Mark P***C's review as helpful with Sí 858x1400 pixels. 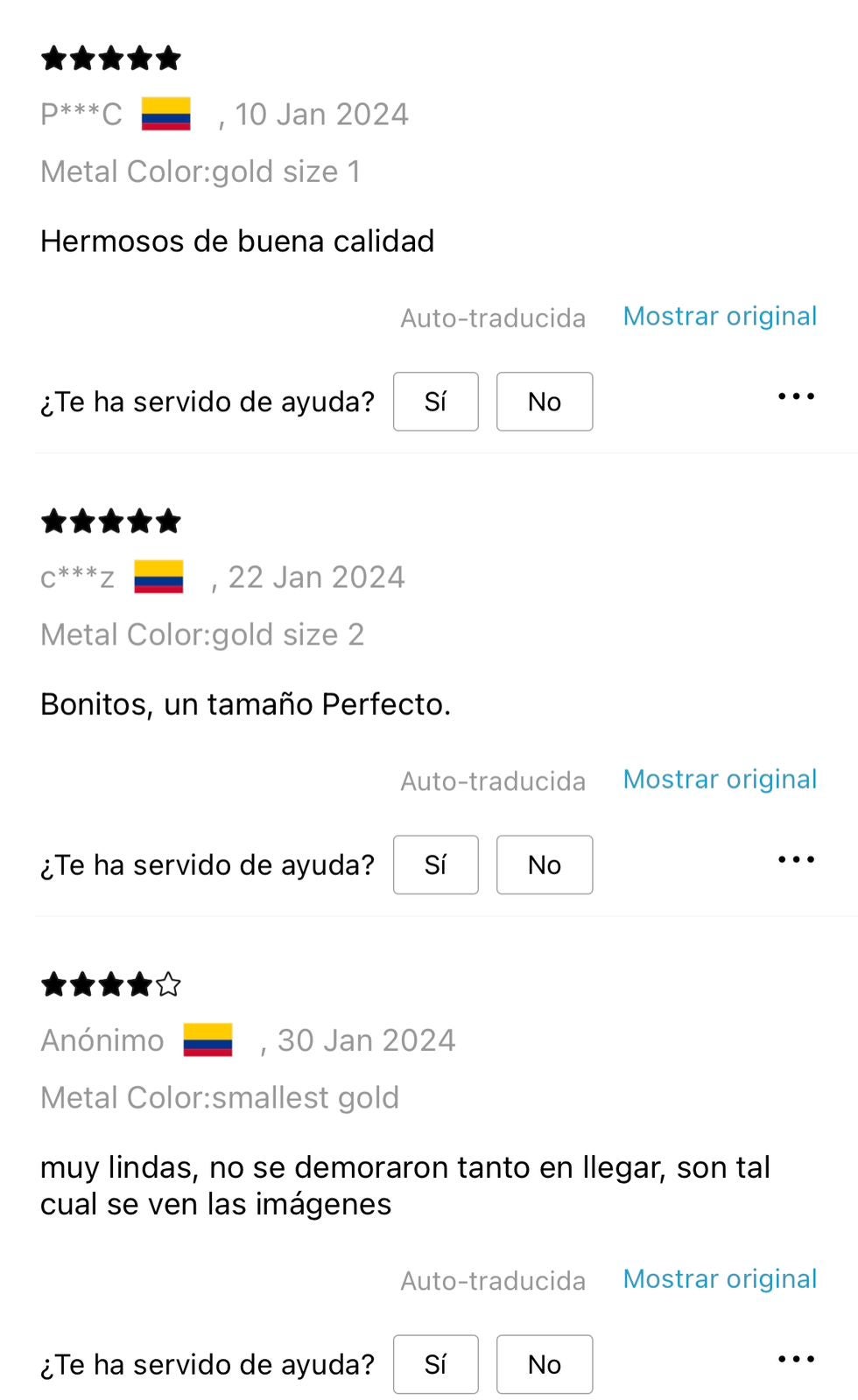(435, 402)
